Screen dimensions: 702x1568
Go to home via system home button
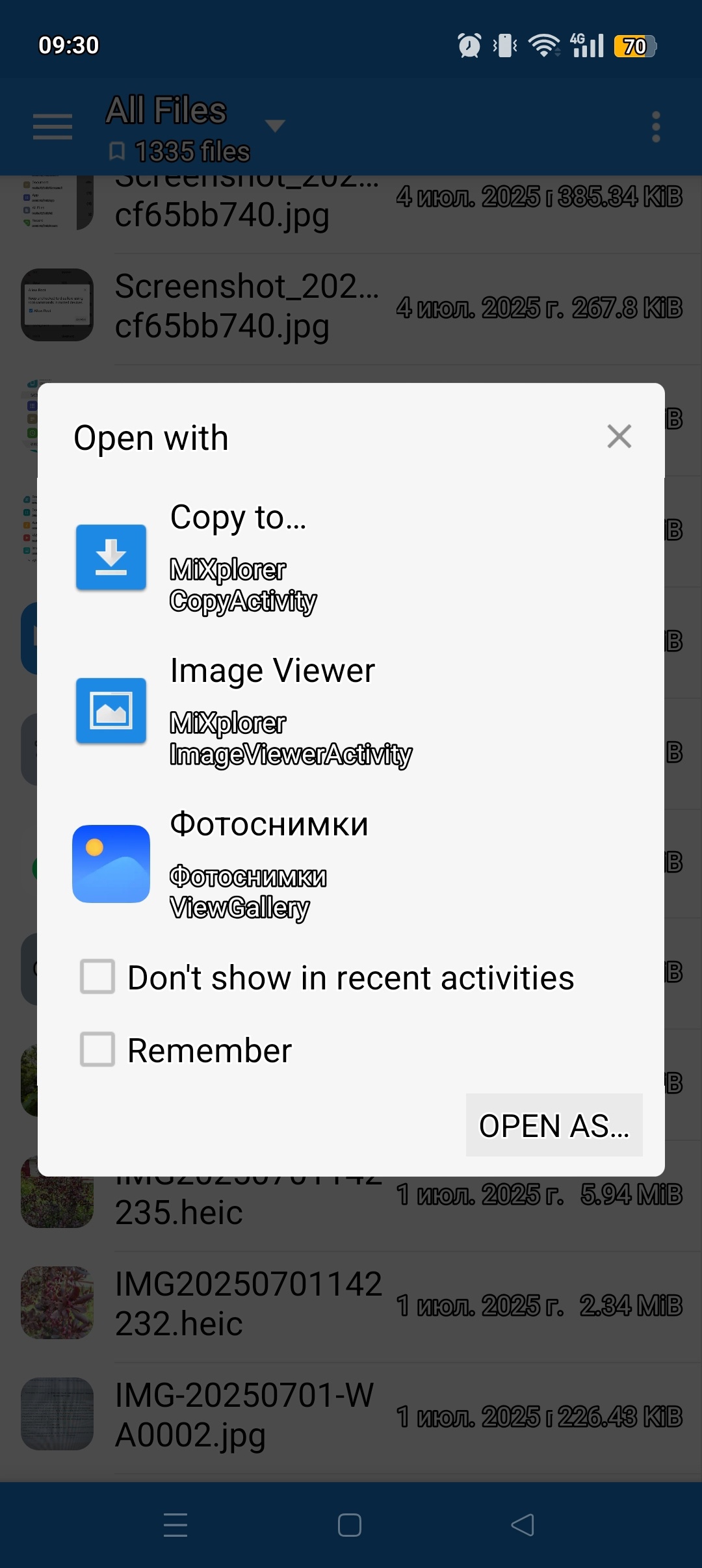click(350, 1524)
